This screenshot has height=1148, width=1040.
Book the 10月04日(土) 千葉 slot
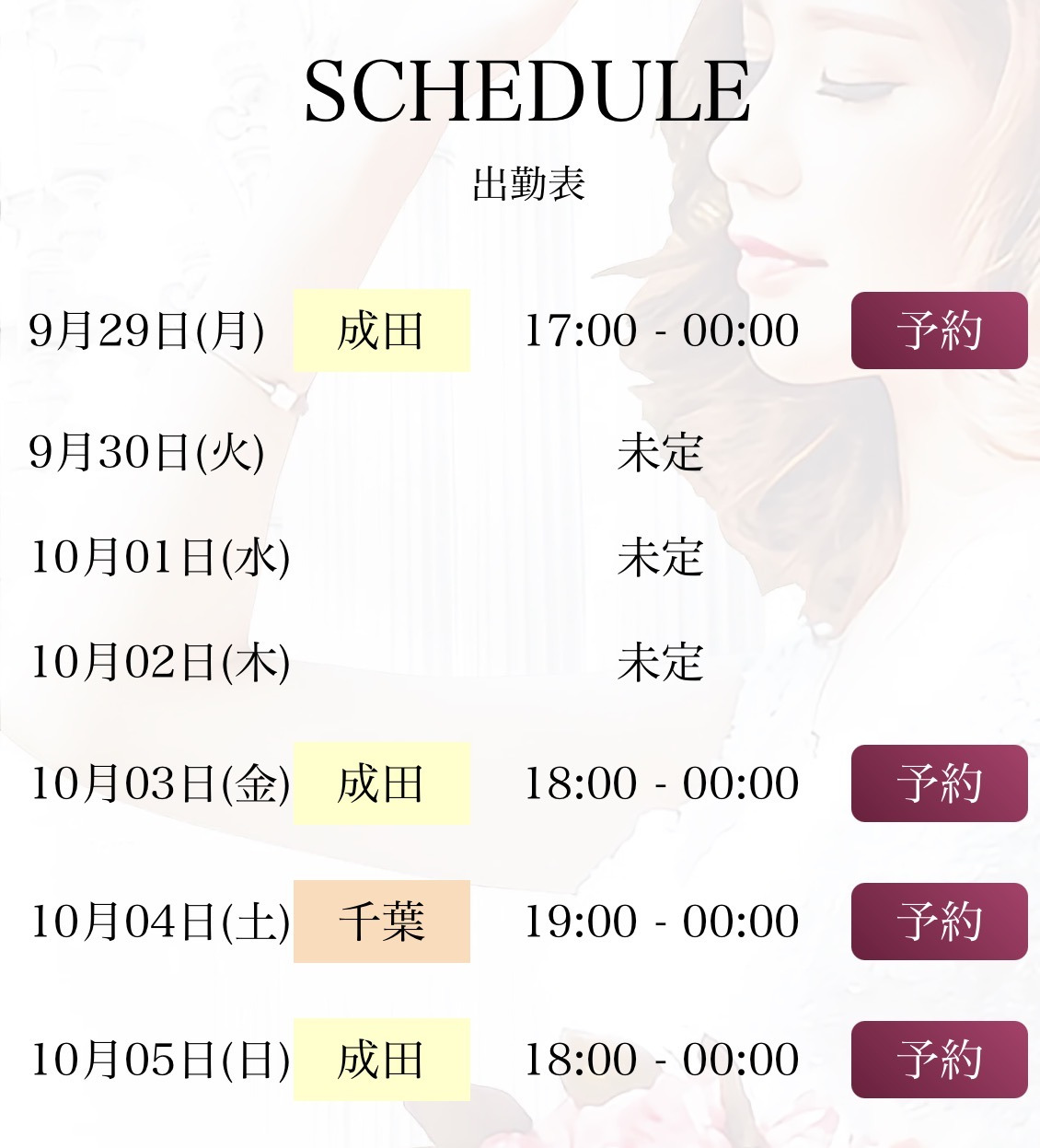(x=939, y=922)
